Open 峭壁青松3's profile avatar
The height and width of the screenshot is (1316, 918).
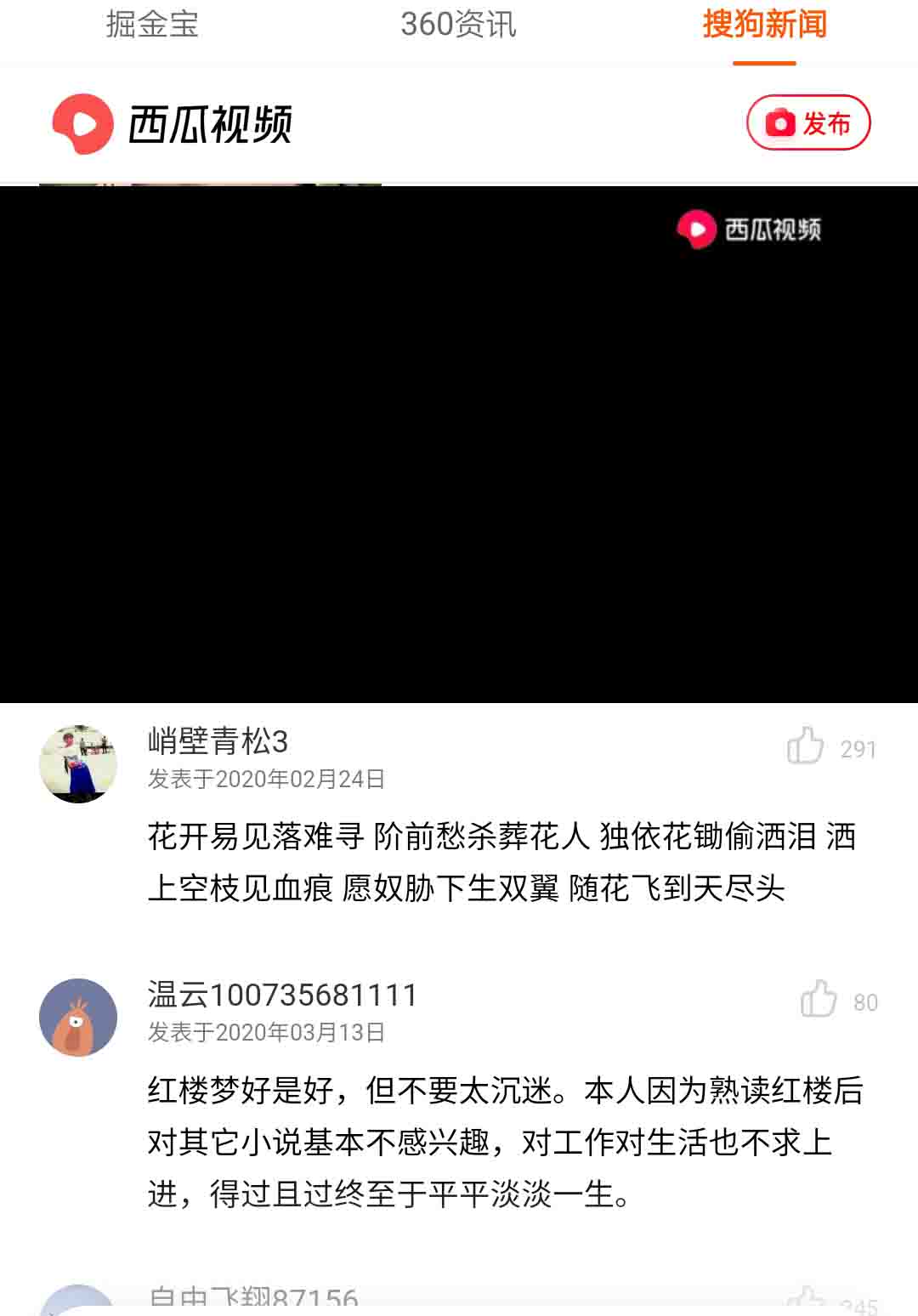pyautogui.click(x=78, y=763)
